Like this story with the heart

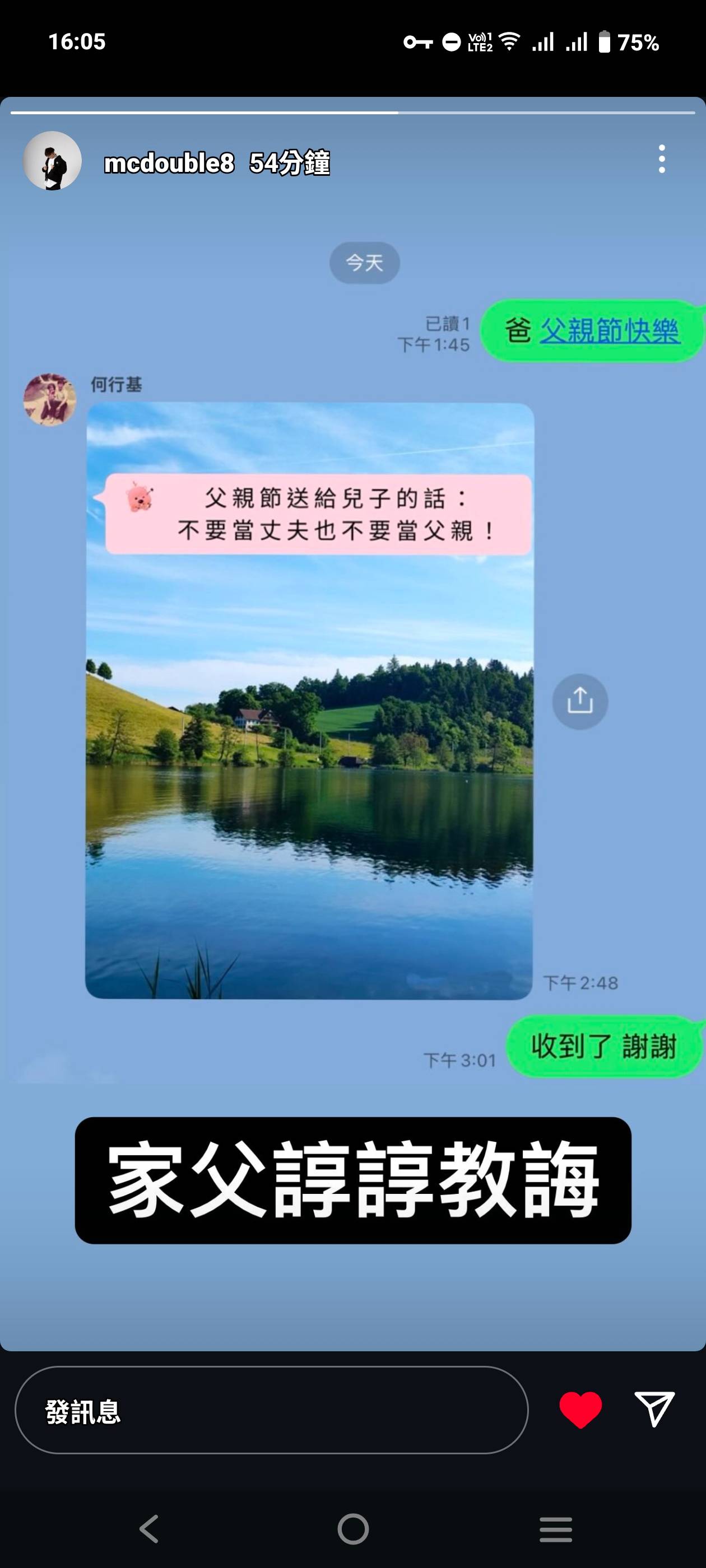click(580, 1410)
